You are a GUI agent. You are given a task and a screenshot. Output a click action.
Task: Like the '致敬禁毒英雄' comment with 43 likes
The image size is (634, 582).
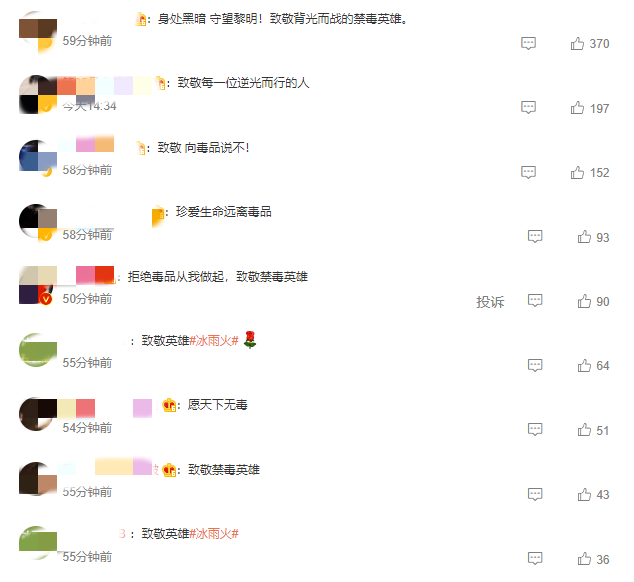click(584, 495)
